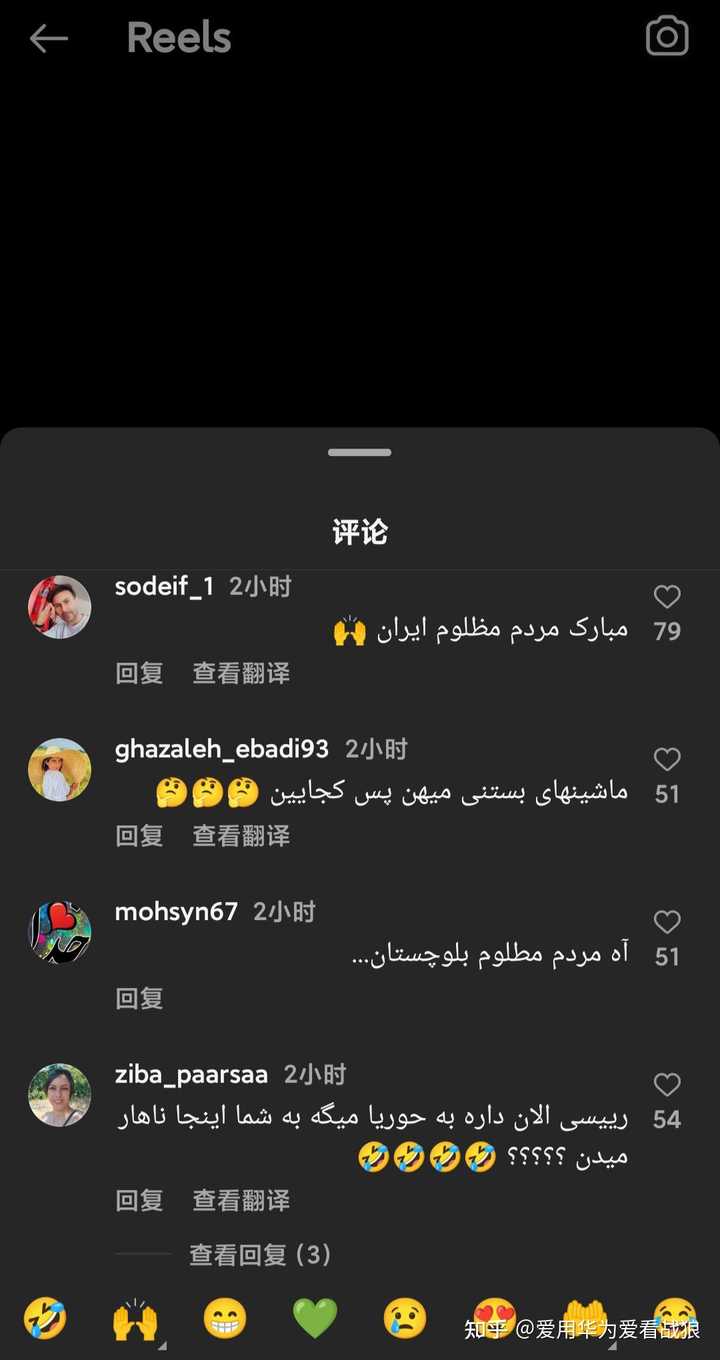
Task: See translation of sodeif_1's comment
Action: (241, 673)
